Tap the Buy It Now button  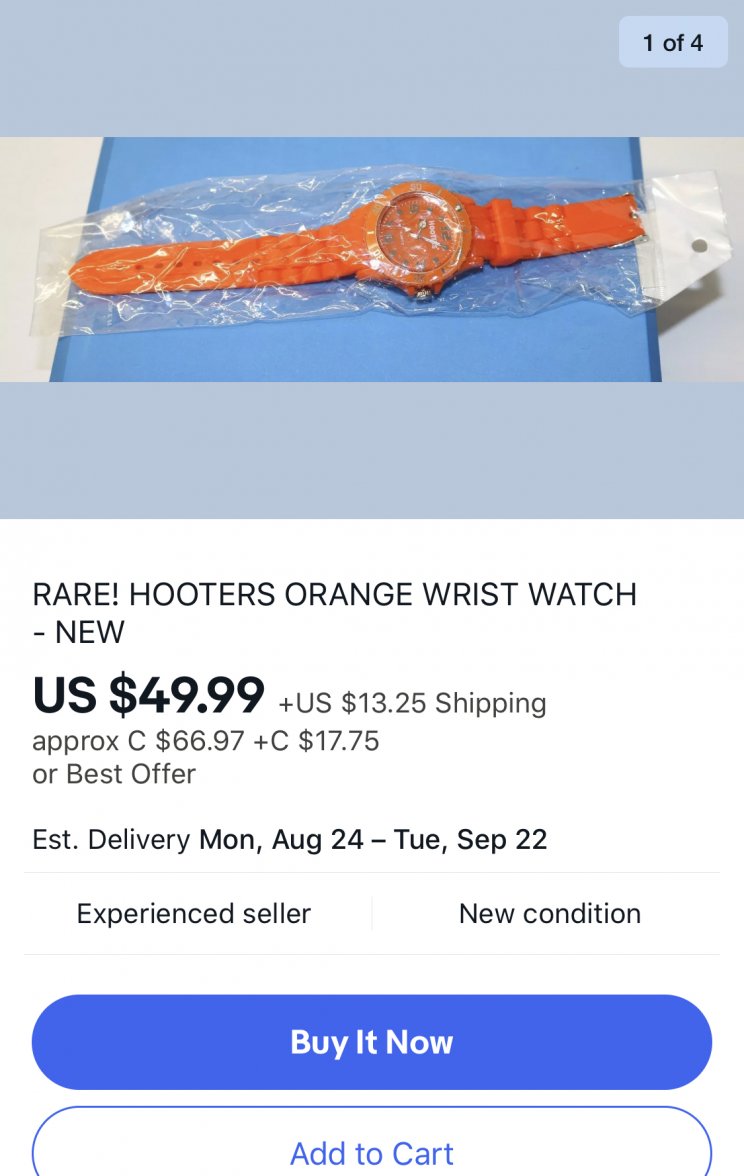coord(372,1042)
